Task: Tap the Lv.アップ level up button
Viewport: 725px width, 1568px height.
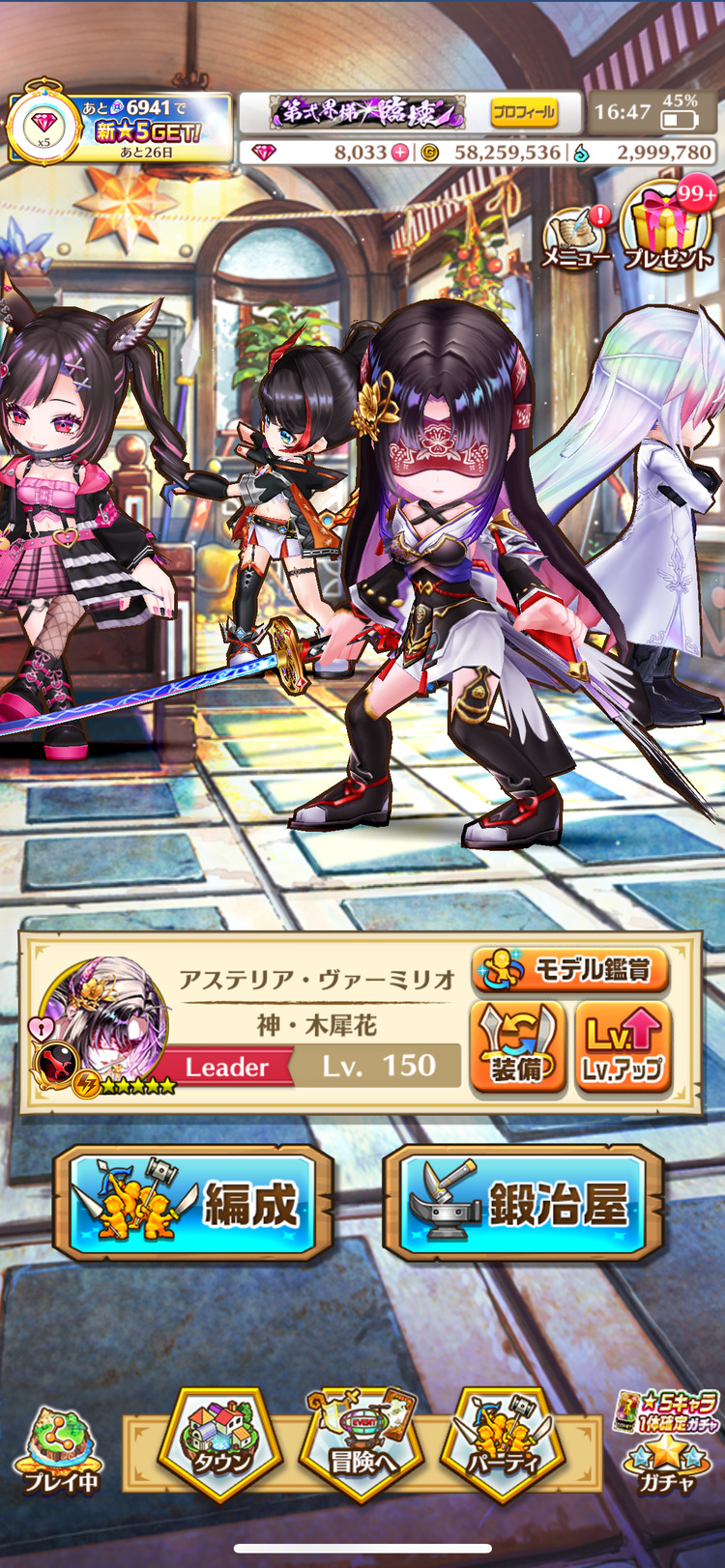Action: coord(623,1048)
